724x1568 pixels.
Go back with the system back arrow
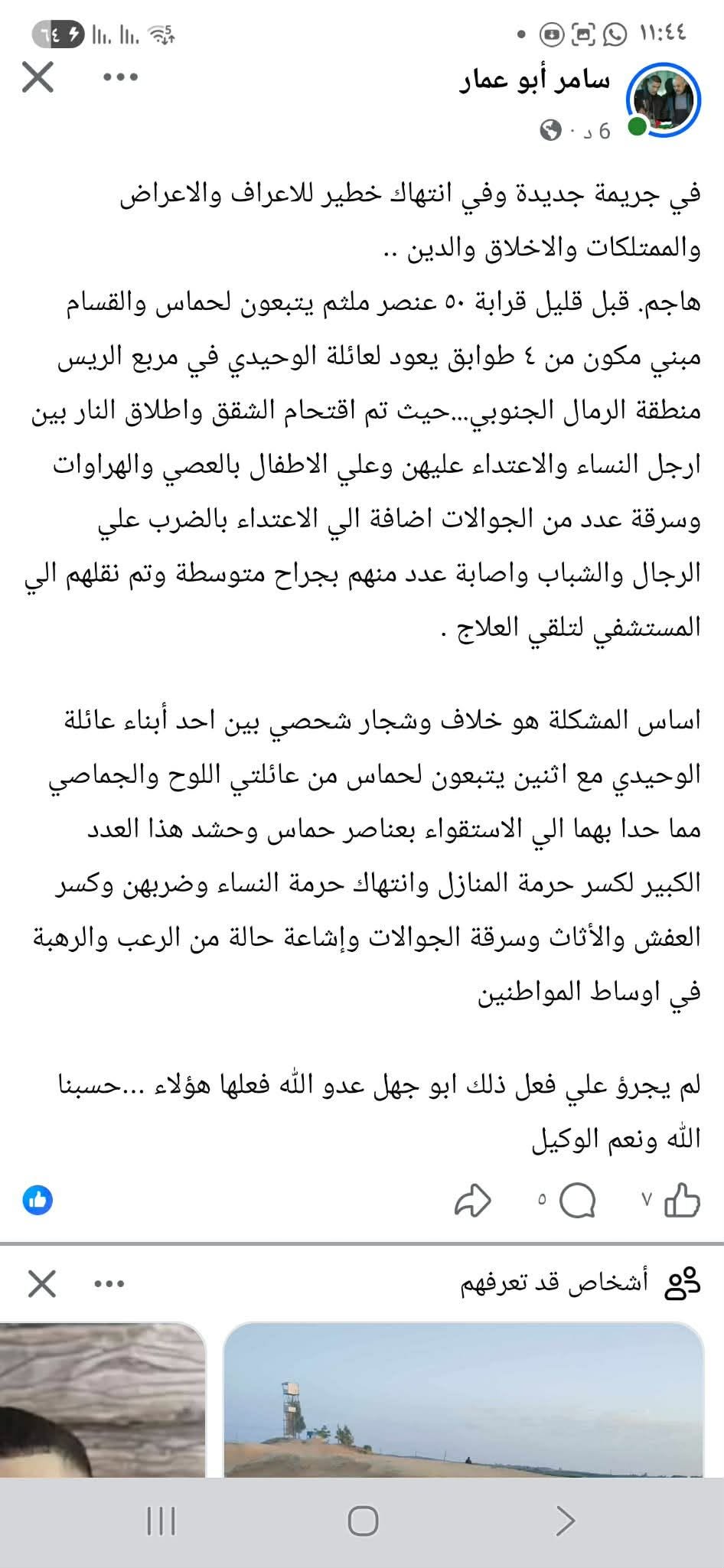(564, 1522)
